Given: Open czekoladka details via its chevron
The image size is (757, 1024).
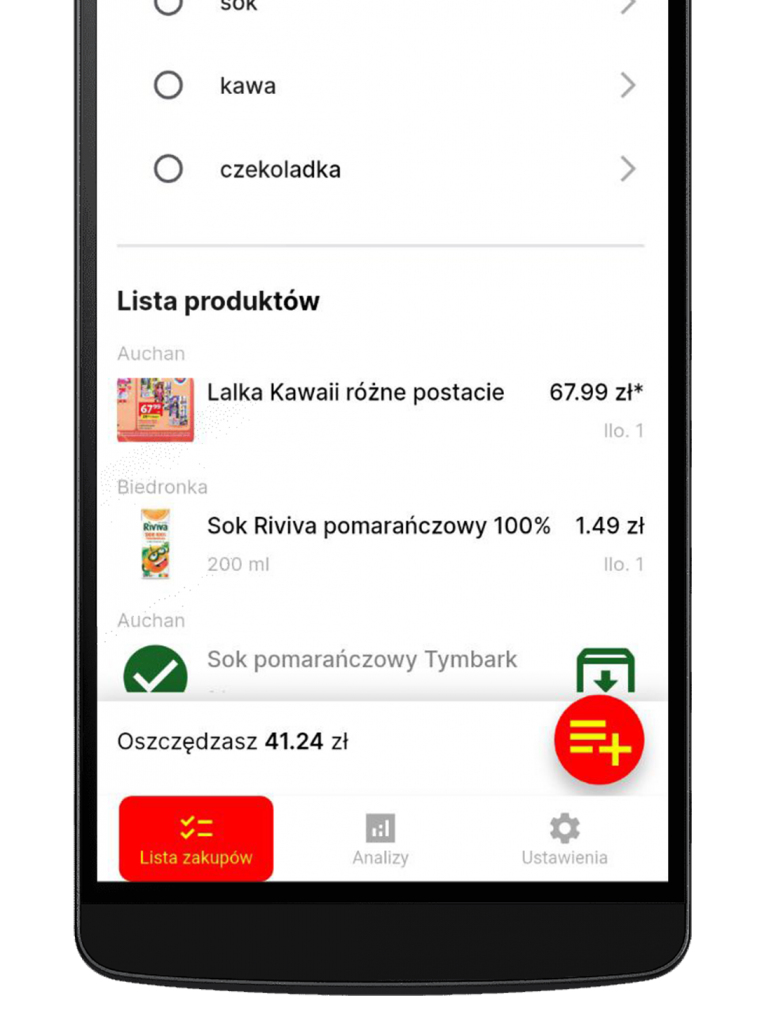Looking at the screenshot, I should 627,169.
